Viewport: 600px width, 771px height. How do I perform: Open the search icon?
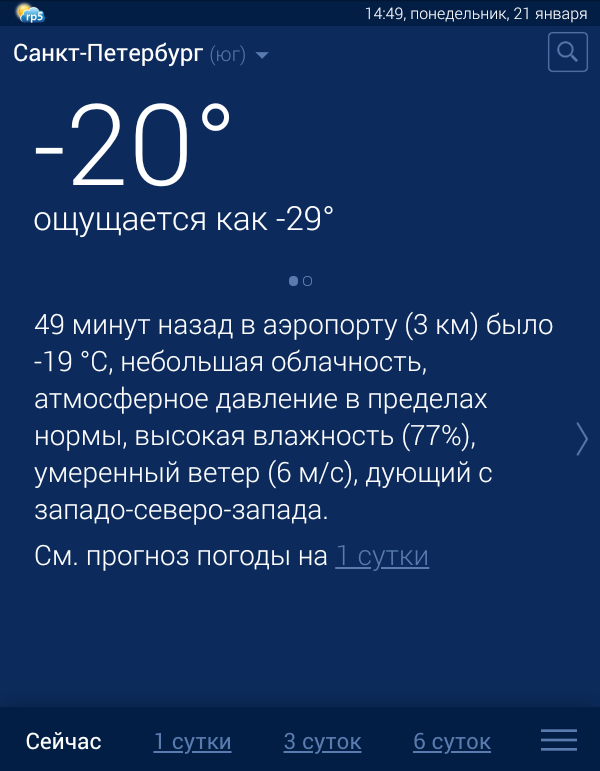(567, 53)
